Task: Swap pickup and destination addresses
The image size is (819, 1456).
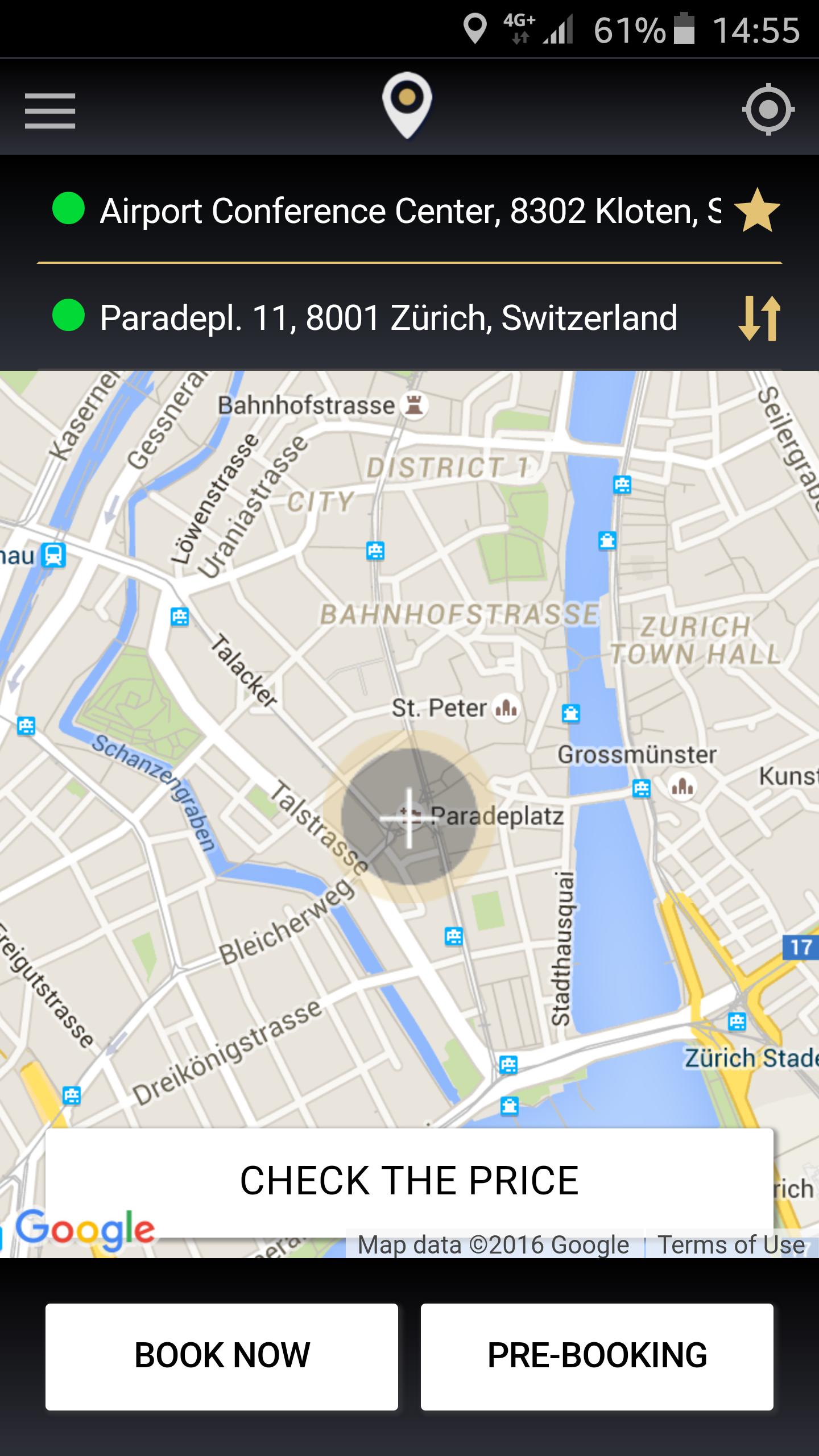Action: [759, 318]
